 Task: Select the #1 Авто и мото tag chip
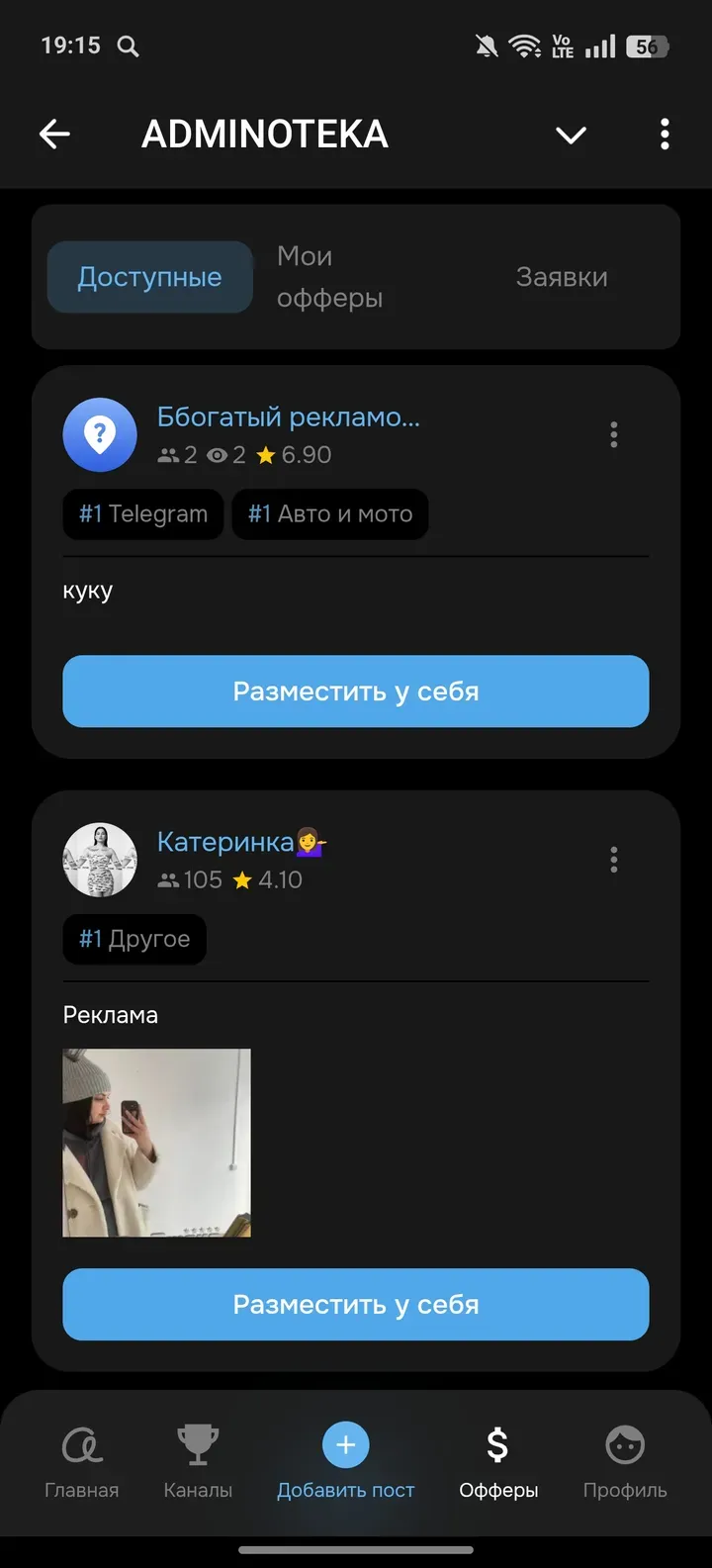(x=330, y=514)
